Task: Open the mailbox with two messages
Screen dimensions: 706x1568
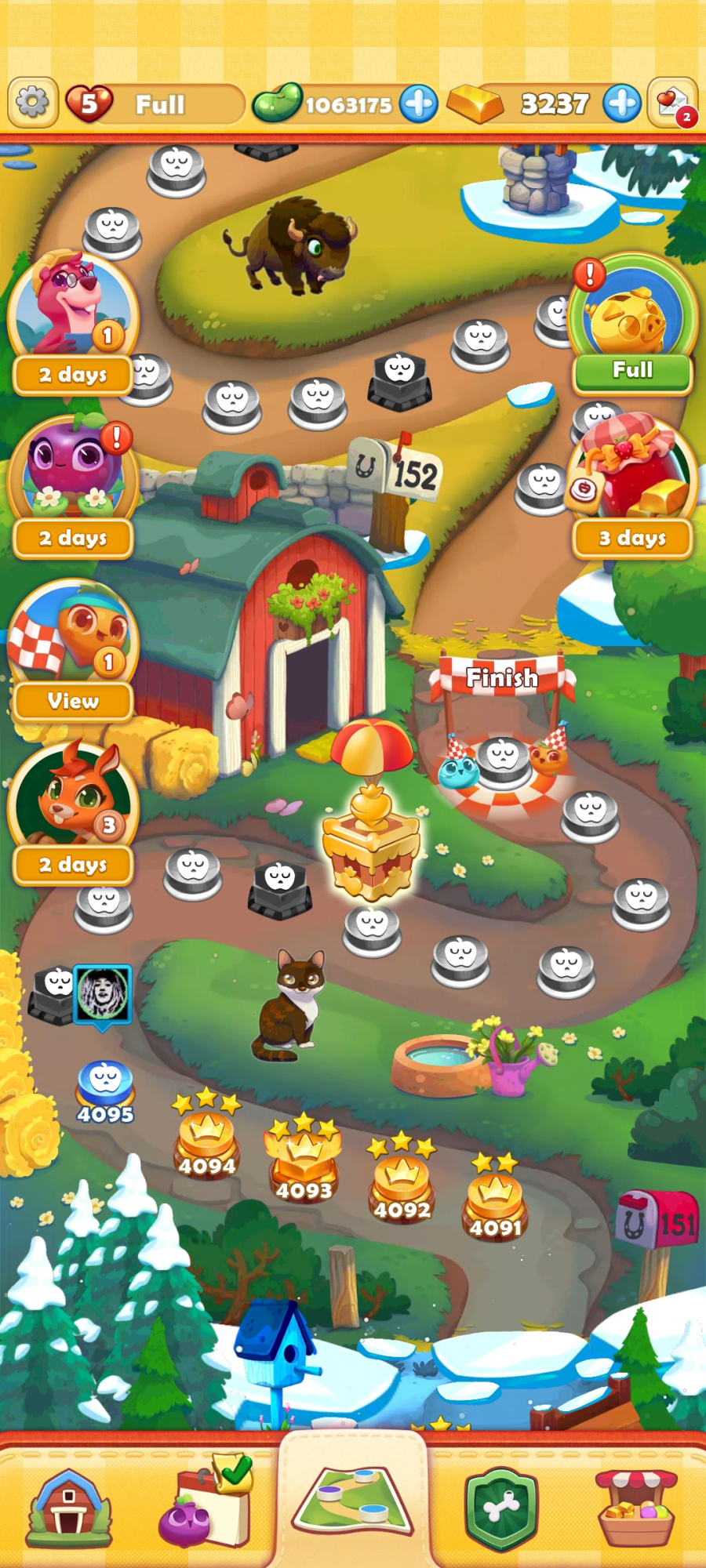Action: tap(672, 103)
